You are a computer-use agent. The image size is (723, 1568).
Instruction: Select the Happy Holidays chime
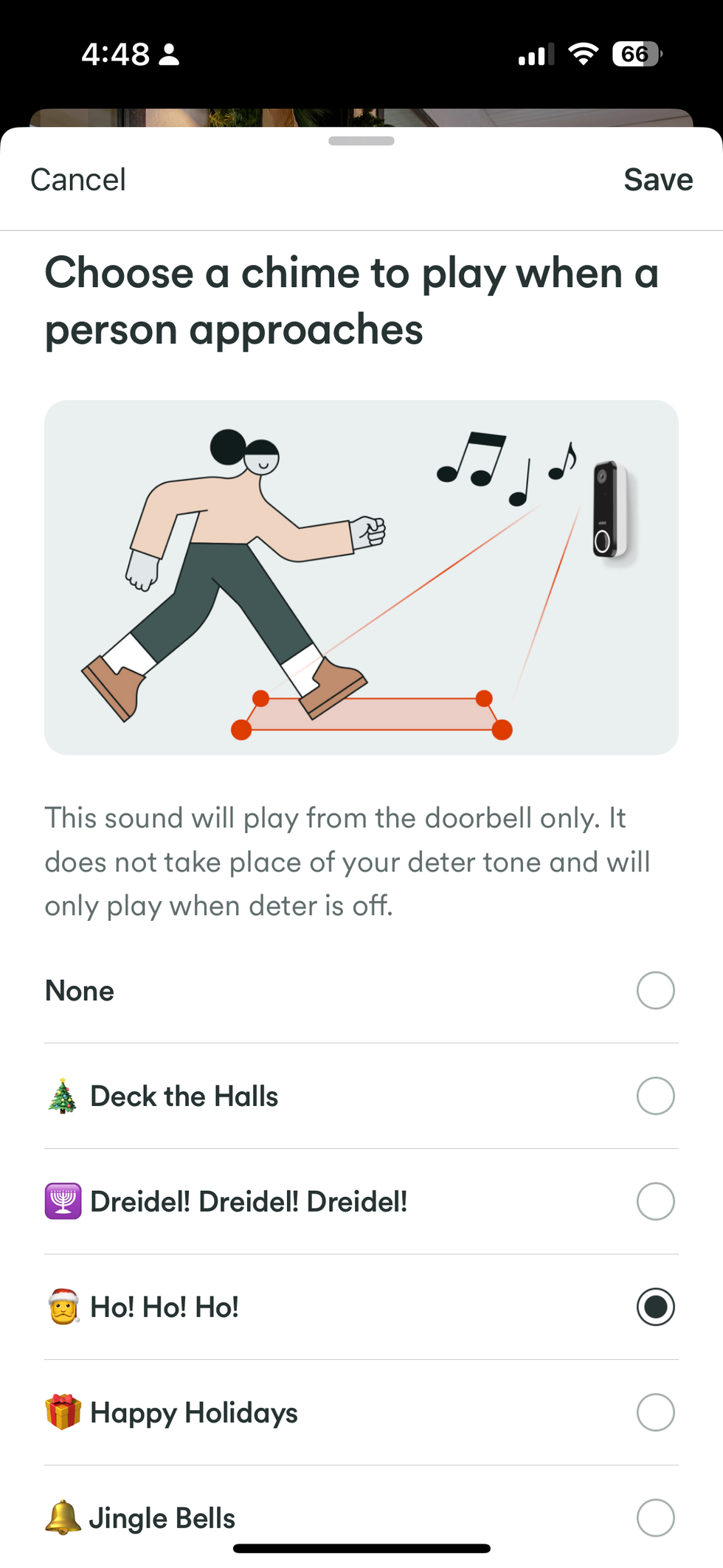(x=655, y=1412)
